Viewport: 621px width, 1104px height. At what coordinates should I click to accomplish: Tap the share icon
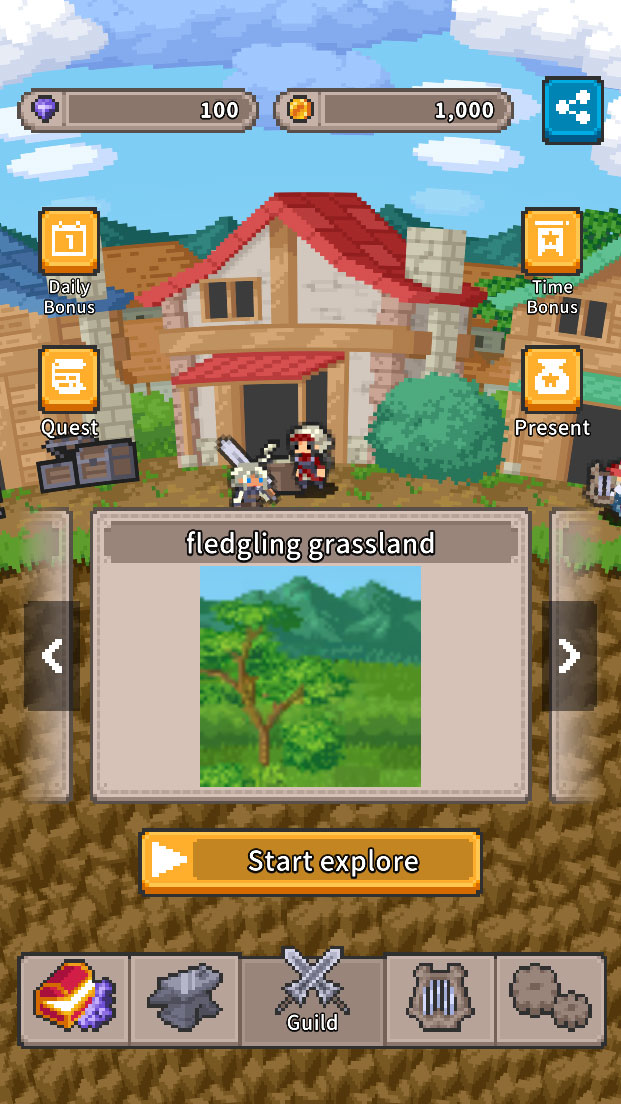[x=573, y=111]
